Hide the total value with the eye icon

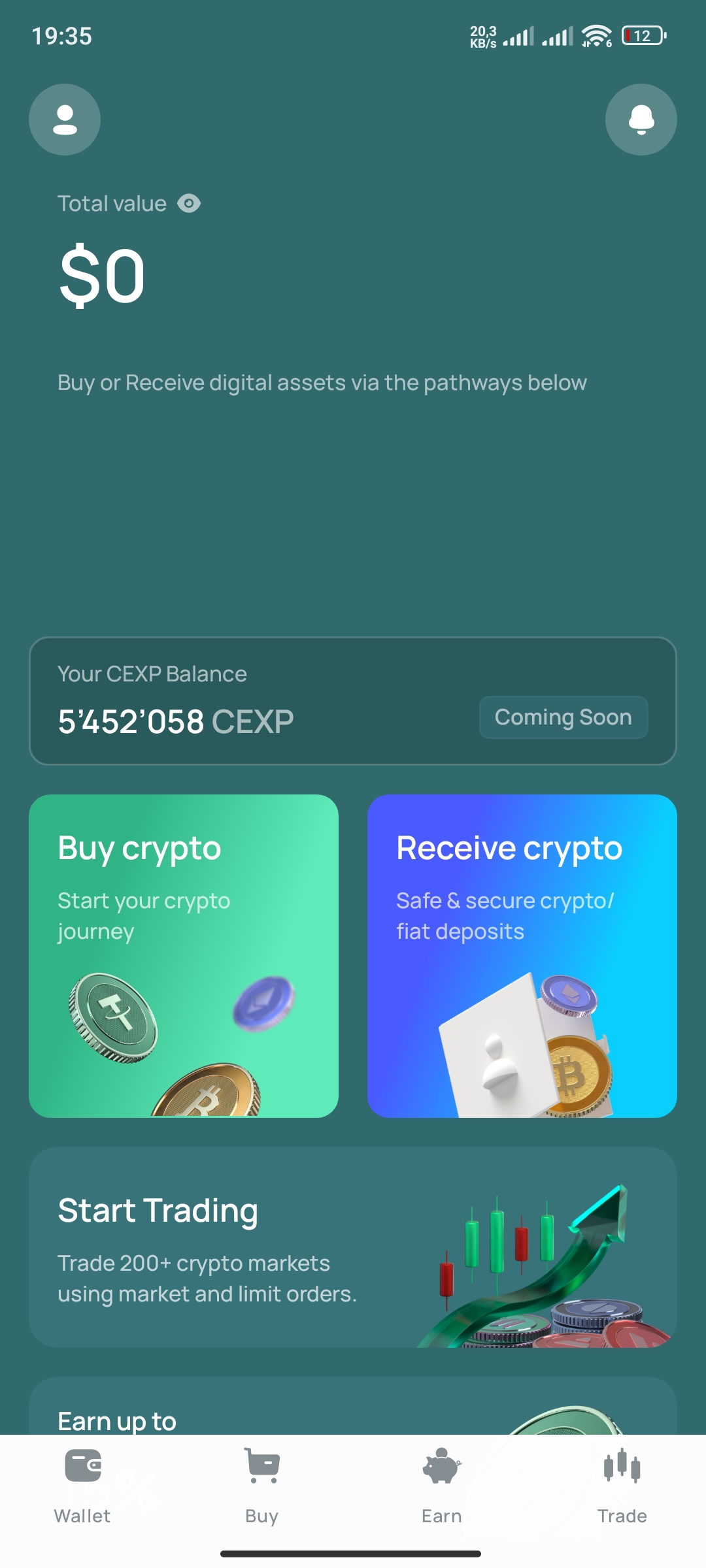(189, 204)
